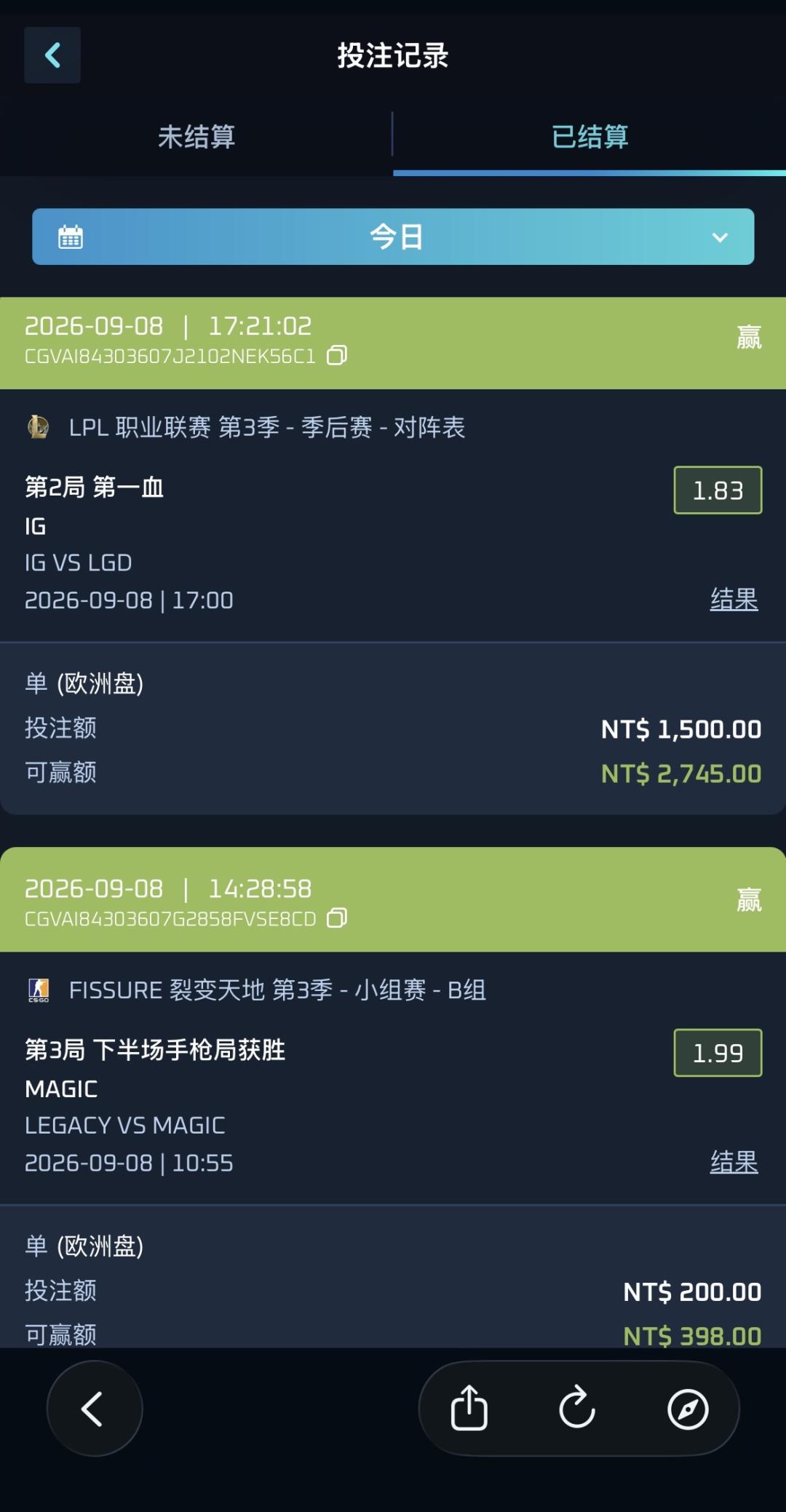Viewport: 786px width, 1512px height.
Task: Copy bet ID CGVAI84303607G2858FVSE8CD
Action: coord(337,918)
